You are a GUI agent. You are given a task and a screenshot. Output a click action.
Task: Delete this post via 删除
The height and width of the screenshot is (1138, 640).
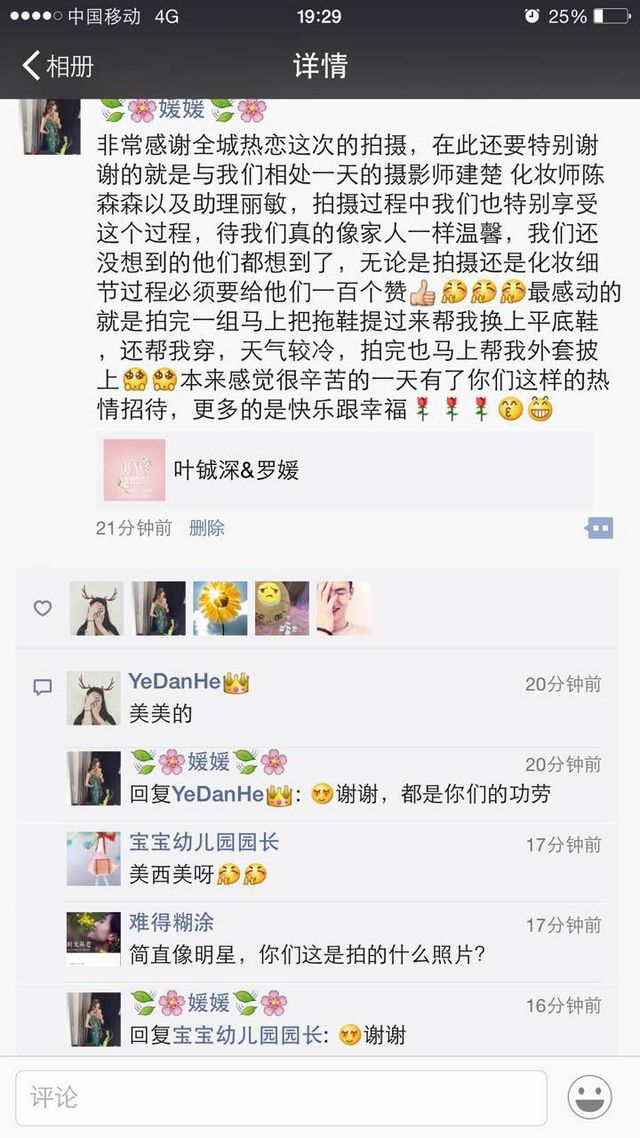207,528
